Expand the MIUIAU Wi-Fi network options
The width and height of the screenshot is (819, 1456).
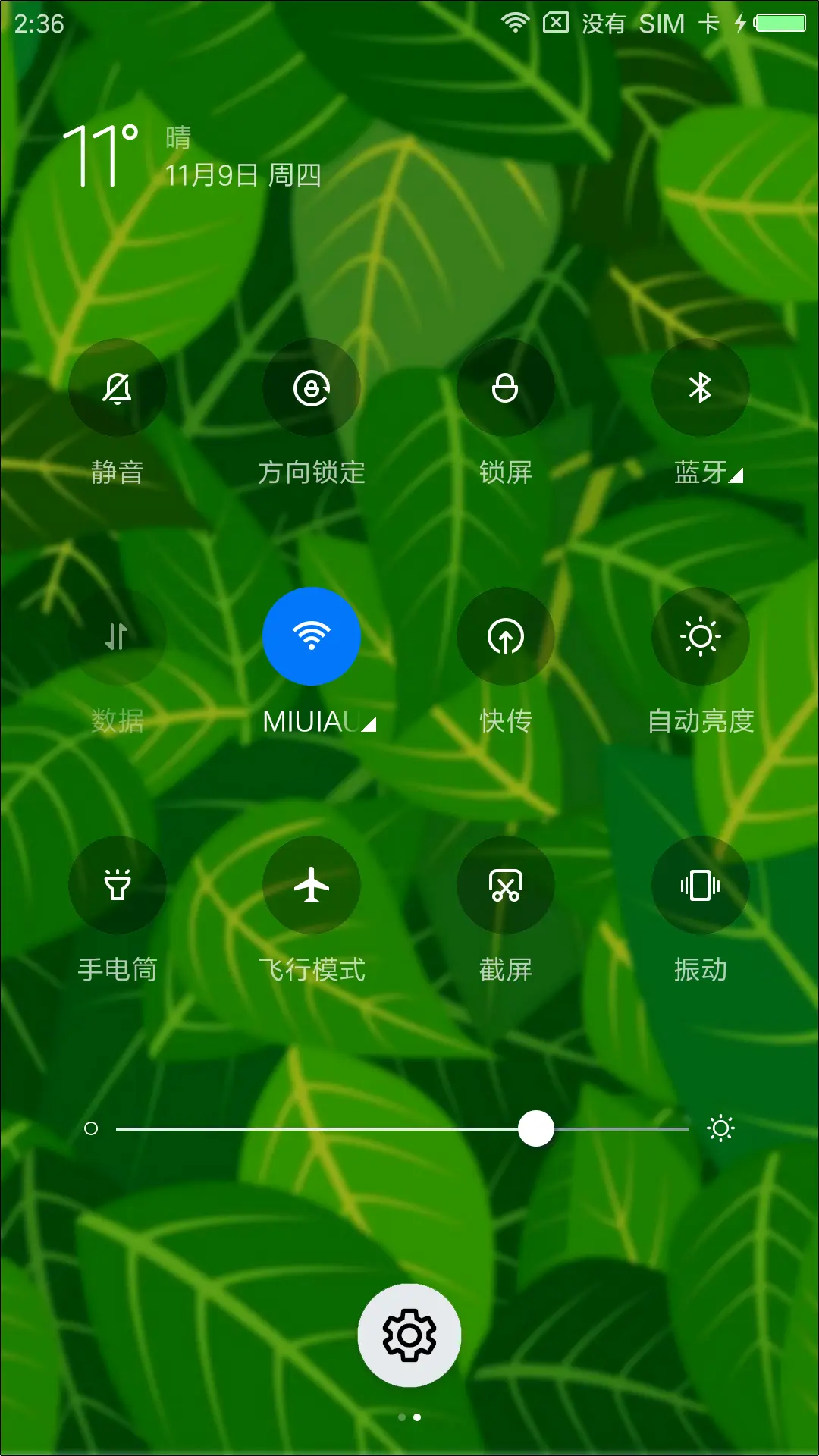click(x=370, y=723)
